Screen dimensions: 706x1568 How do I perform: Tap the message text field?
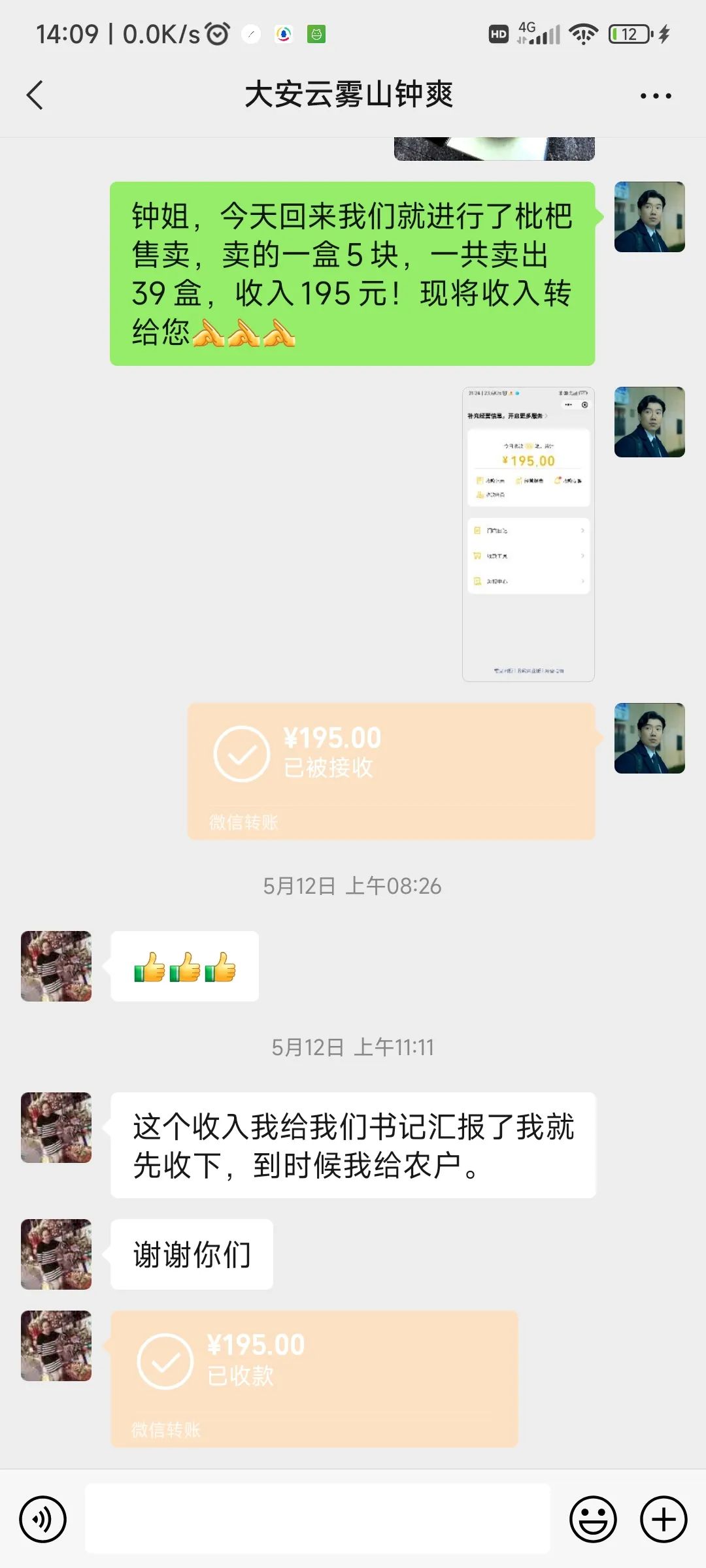tap(318, 1519)
